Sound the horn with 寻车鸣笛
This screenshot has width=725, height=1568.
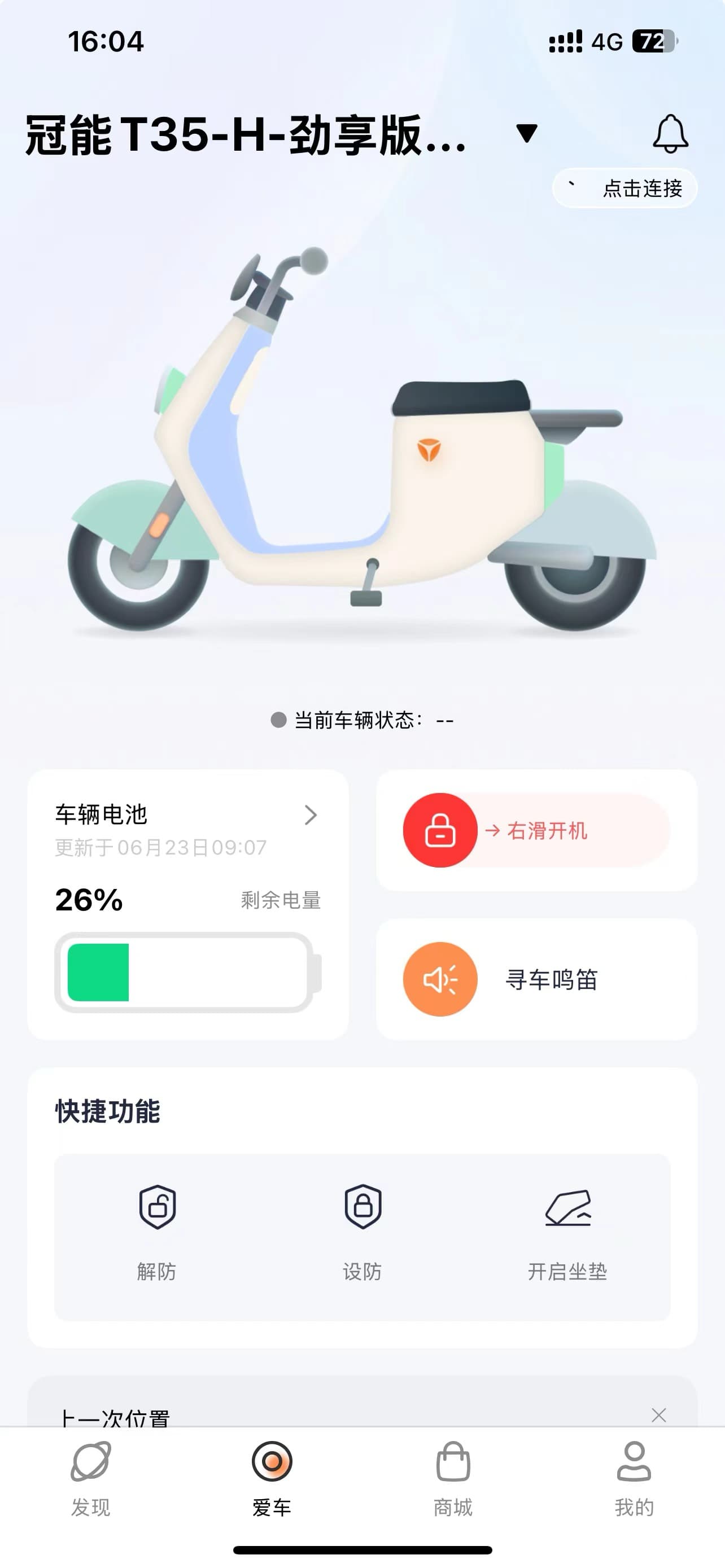536,979
